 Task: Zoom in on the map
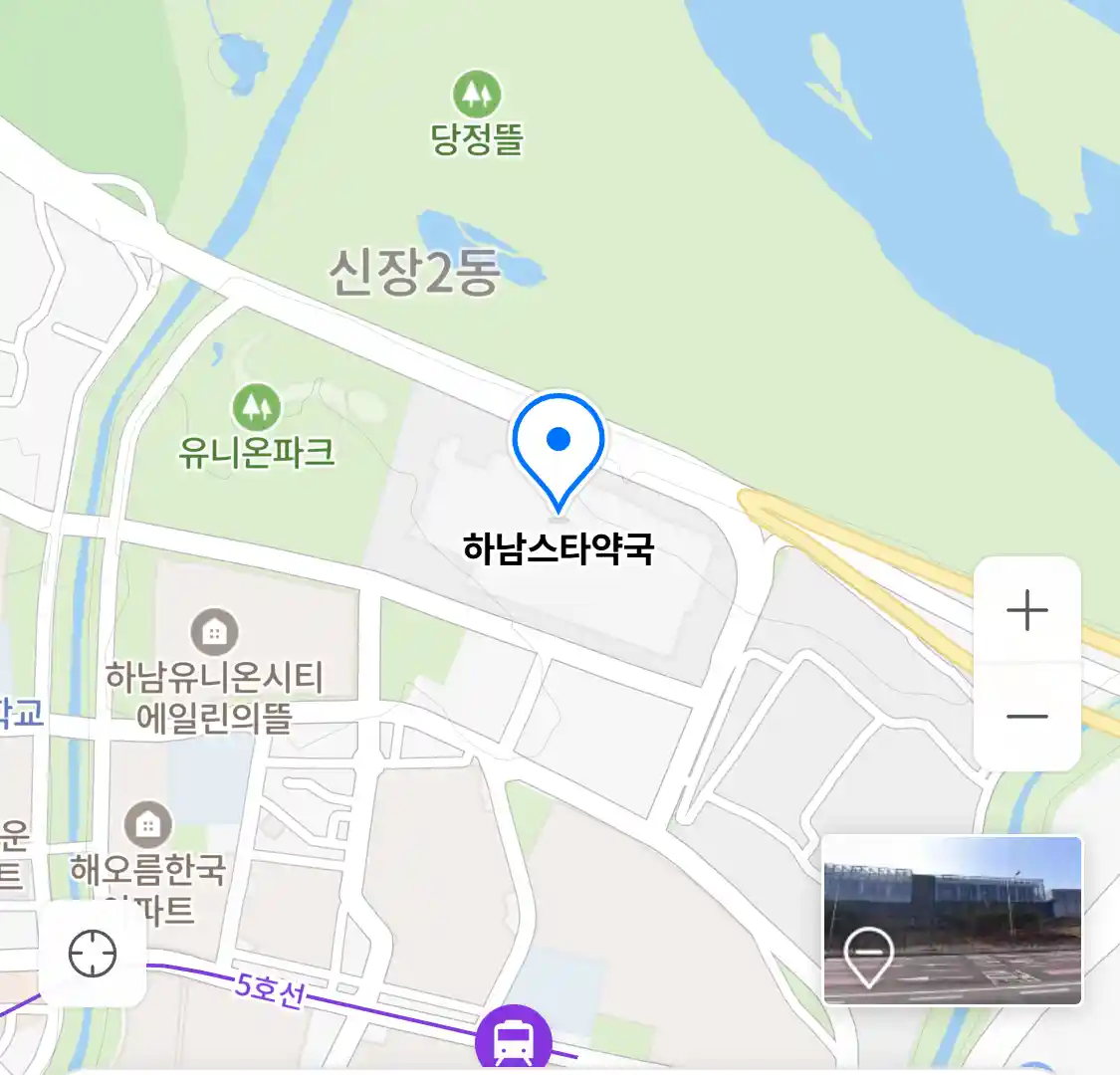[x=1026, y=610]
